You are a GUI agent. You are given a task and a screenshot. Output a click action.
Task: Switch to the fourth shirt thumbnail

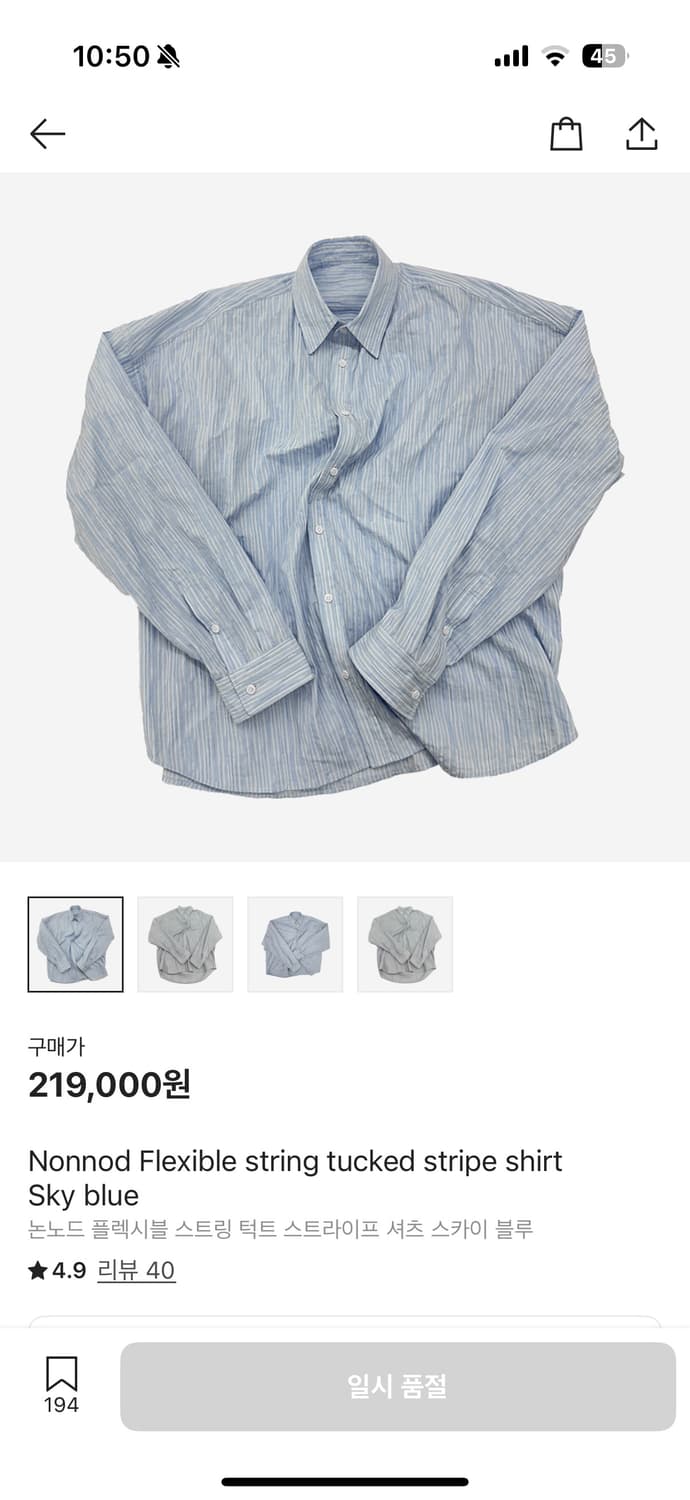[405, 944]
